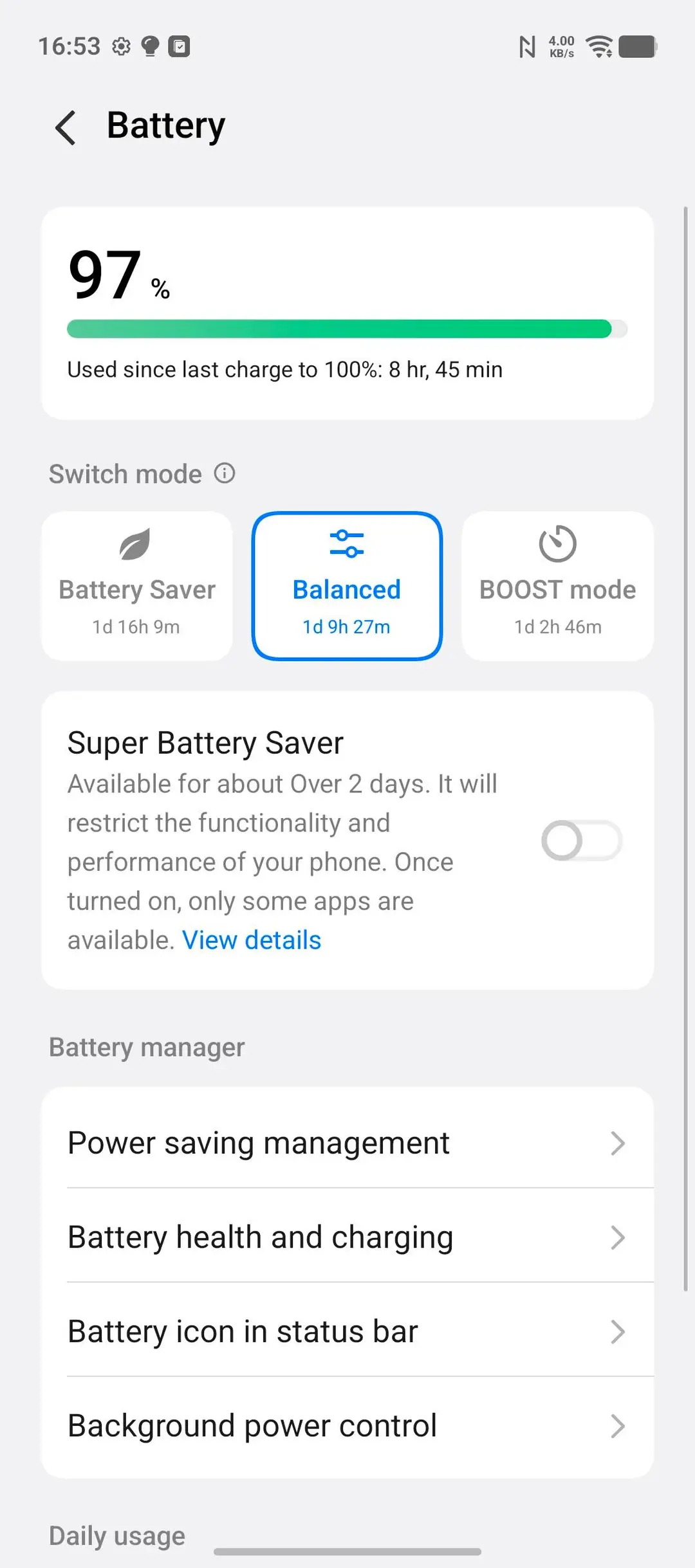Open the Switch mode info icon
The height and width of the screenshot is (1568, 695).
225,473
